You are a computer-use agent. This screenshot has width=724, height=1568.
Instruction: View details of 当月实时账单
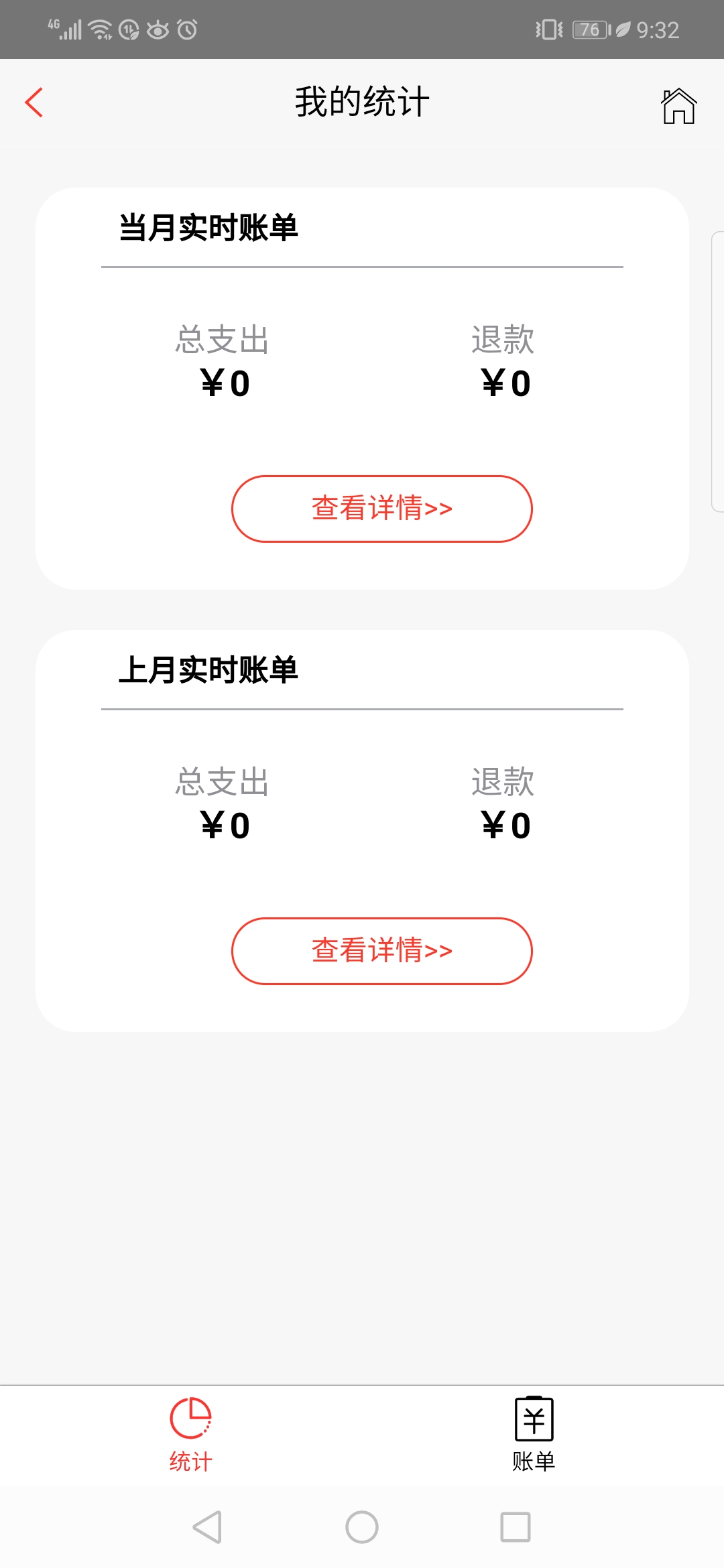[x=382, y=509]
